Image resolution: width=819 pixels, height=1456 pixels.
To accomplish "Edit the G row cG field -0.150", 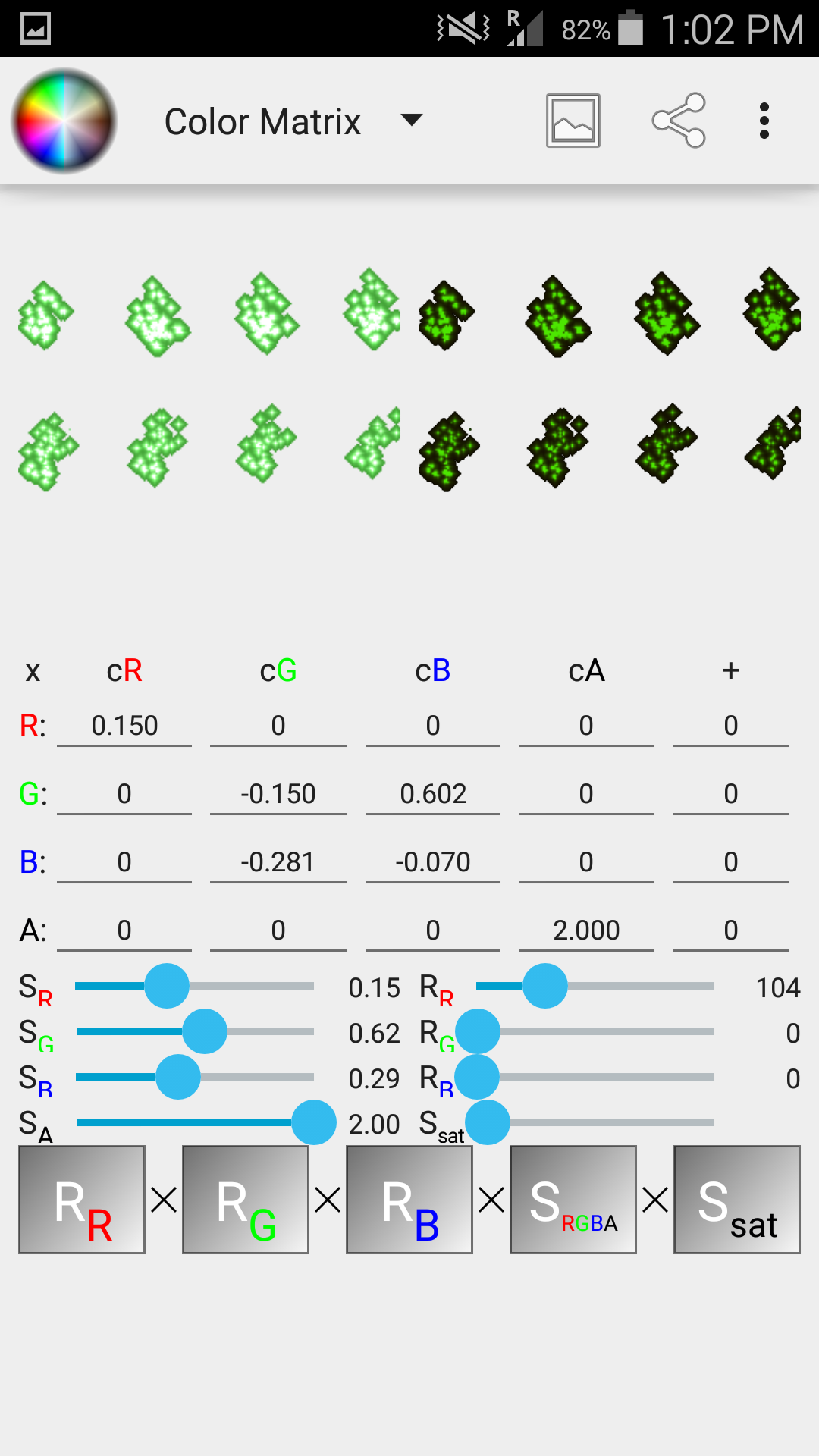I will click(x=278, y=794).
